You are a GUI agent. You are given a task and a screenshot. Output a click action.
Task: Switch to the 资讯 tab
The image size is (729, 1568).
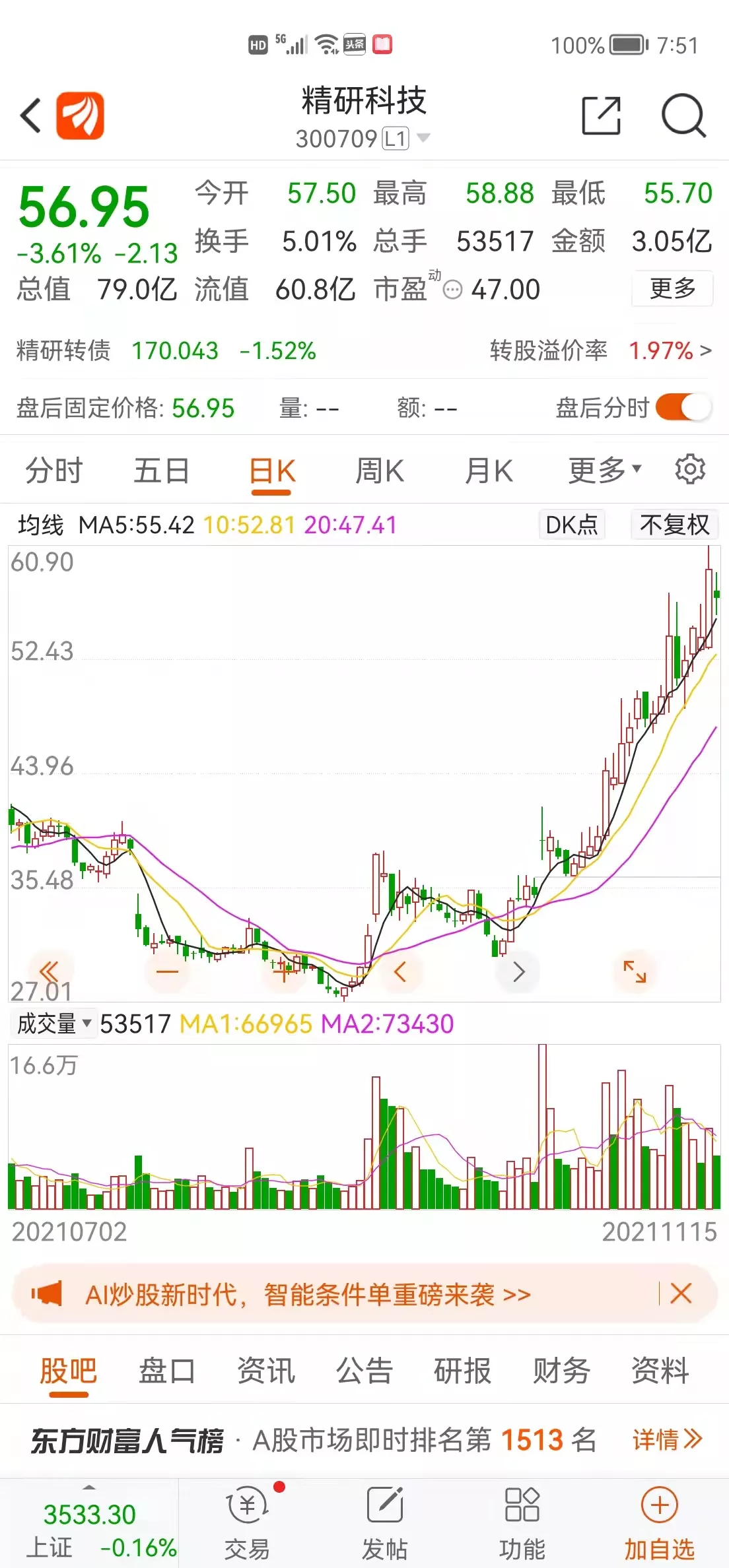point(266,1371)
